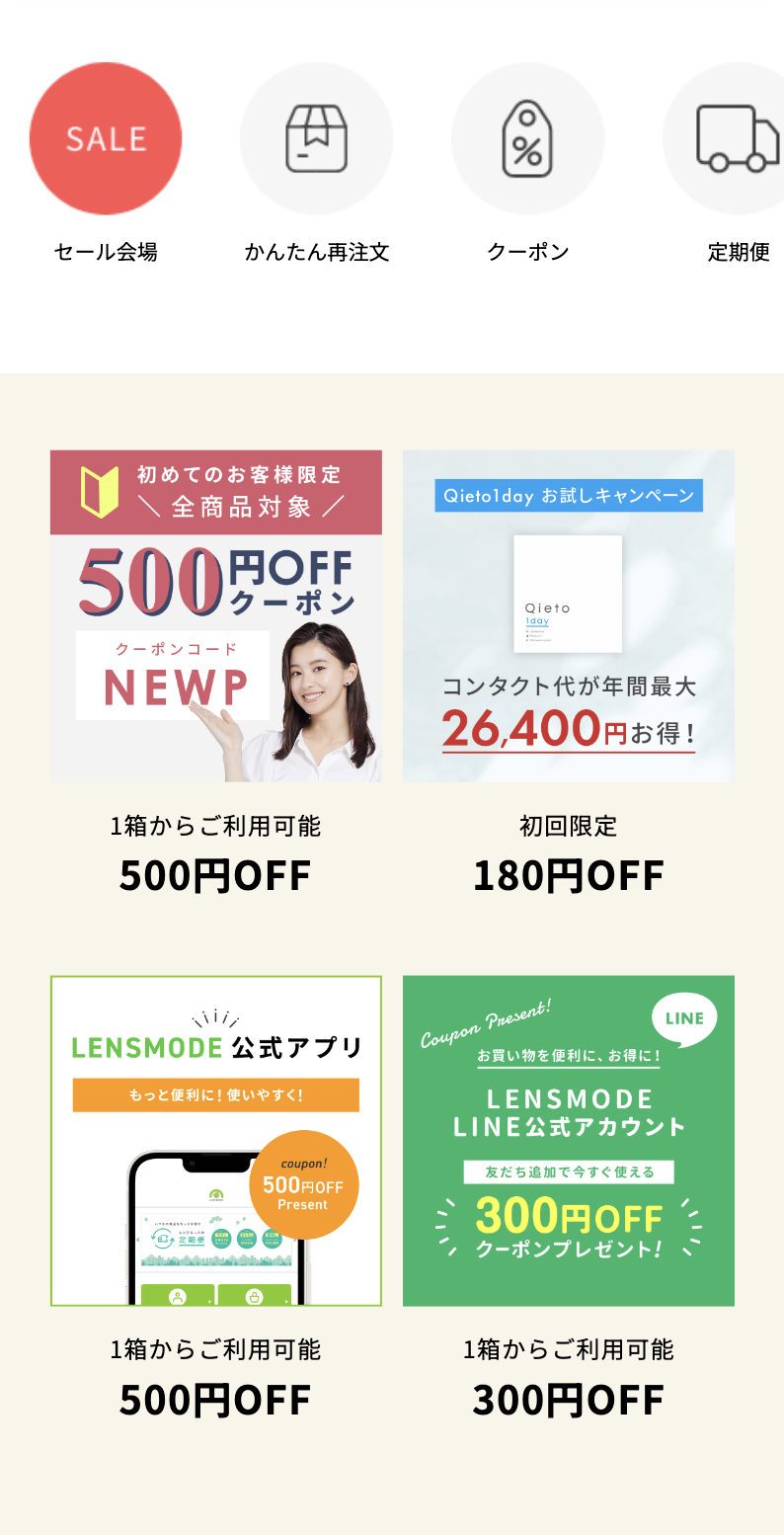Open the LENSMODE LINE公式アカウント banner
Image resolution: width=784 pixels, height=1535 pixels.
coord(569,1141)
